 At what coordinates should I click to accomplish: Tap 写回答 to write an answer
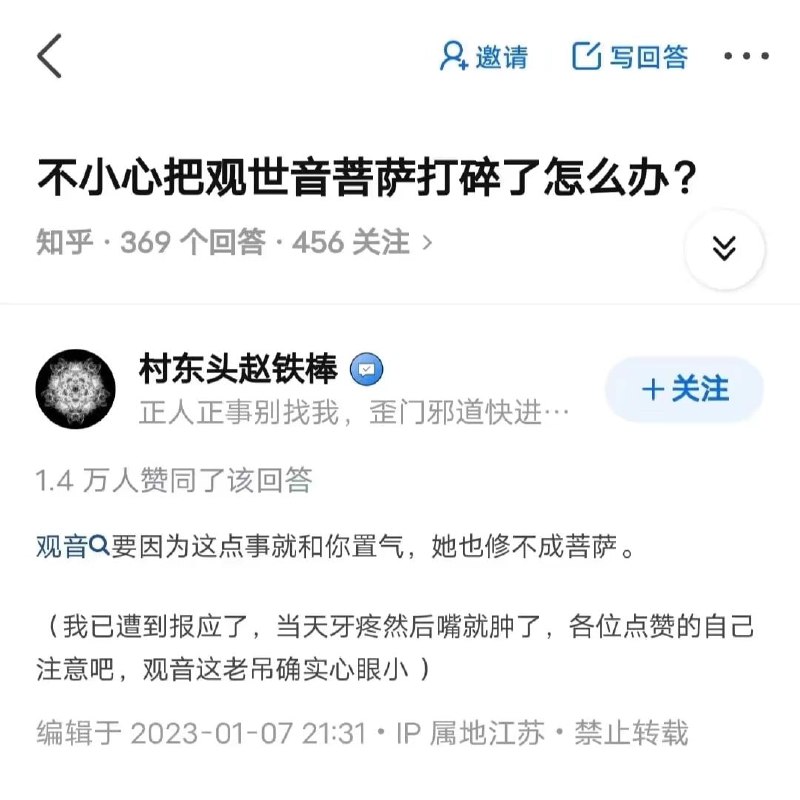(x=630, y=57)
